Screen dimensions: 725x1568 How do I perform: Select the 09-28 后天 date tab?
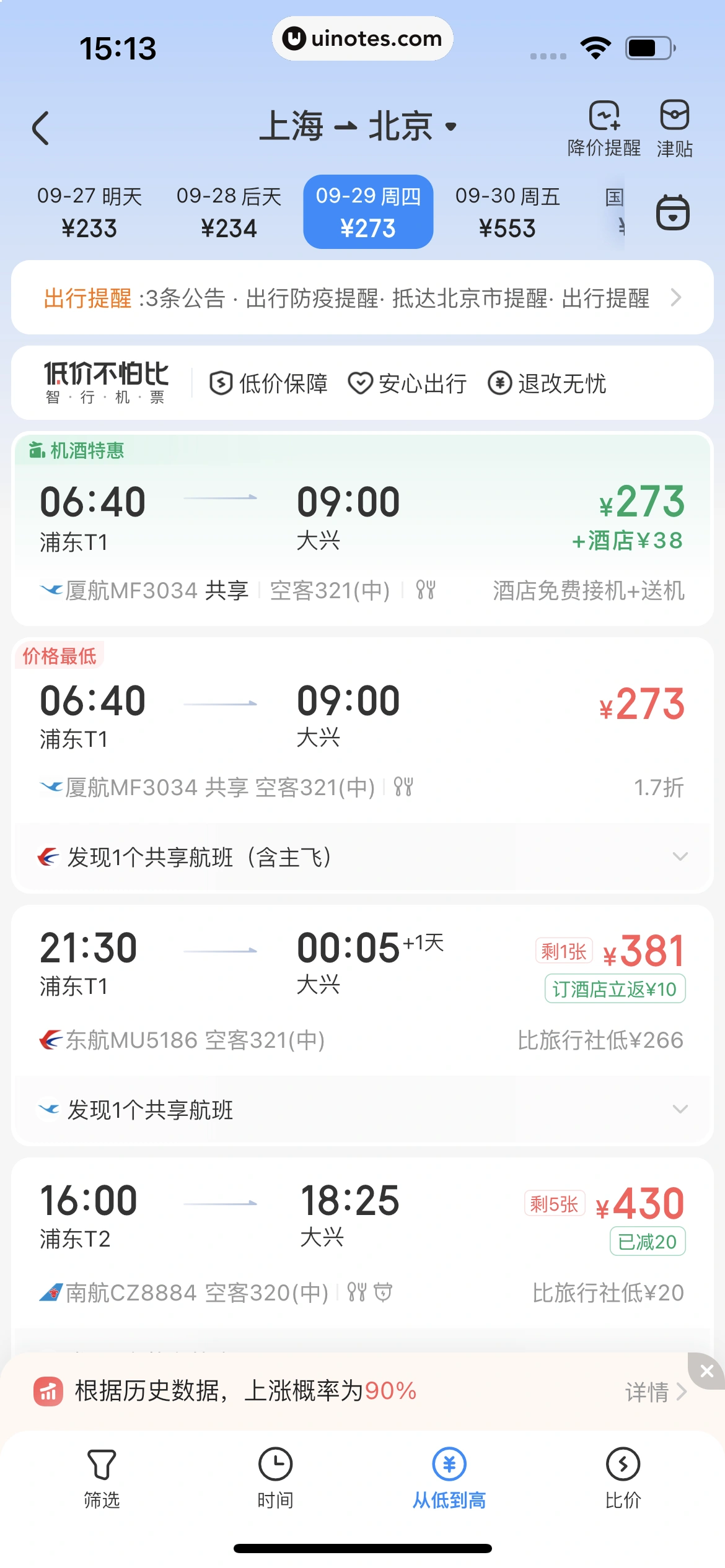pyautogui.click(x=229, y=212)
